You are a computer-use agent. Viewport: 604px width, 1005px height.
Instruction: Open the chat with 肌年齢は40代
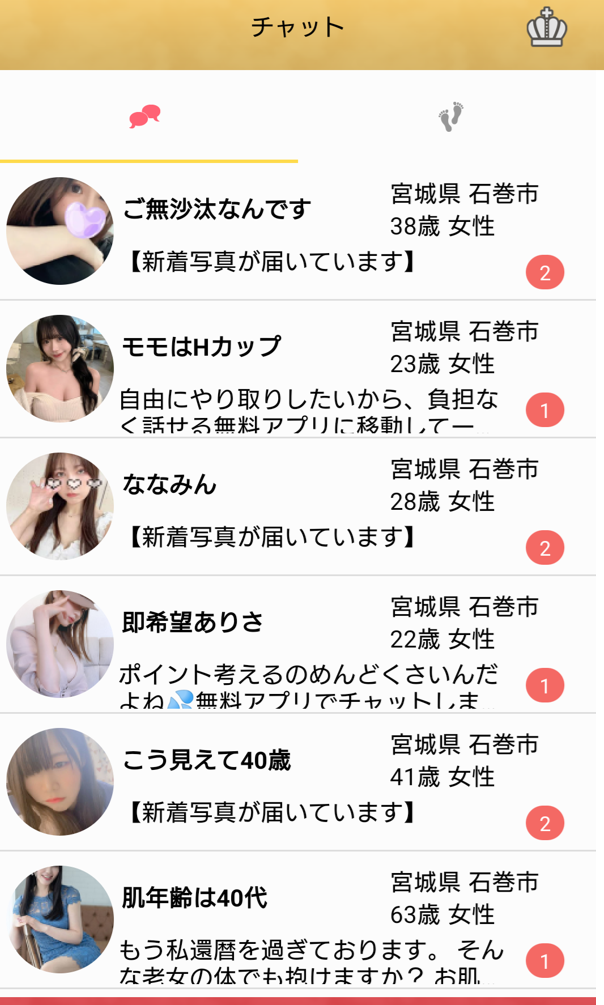pos(300,920)
